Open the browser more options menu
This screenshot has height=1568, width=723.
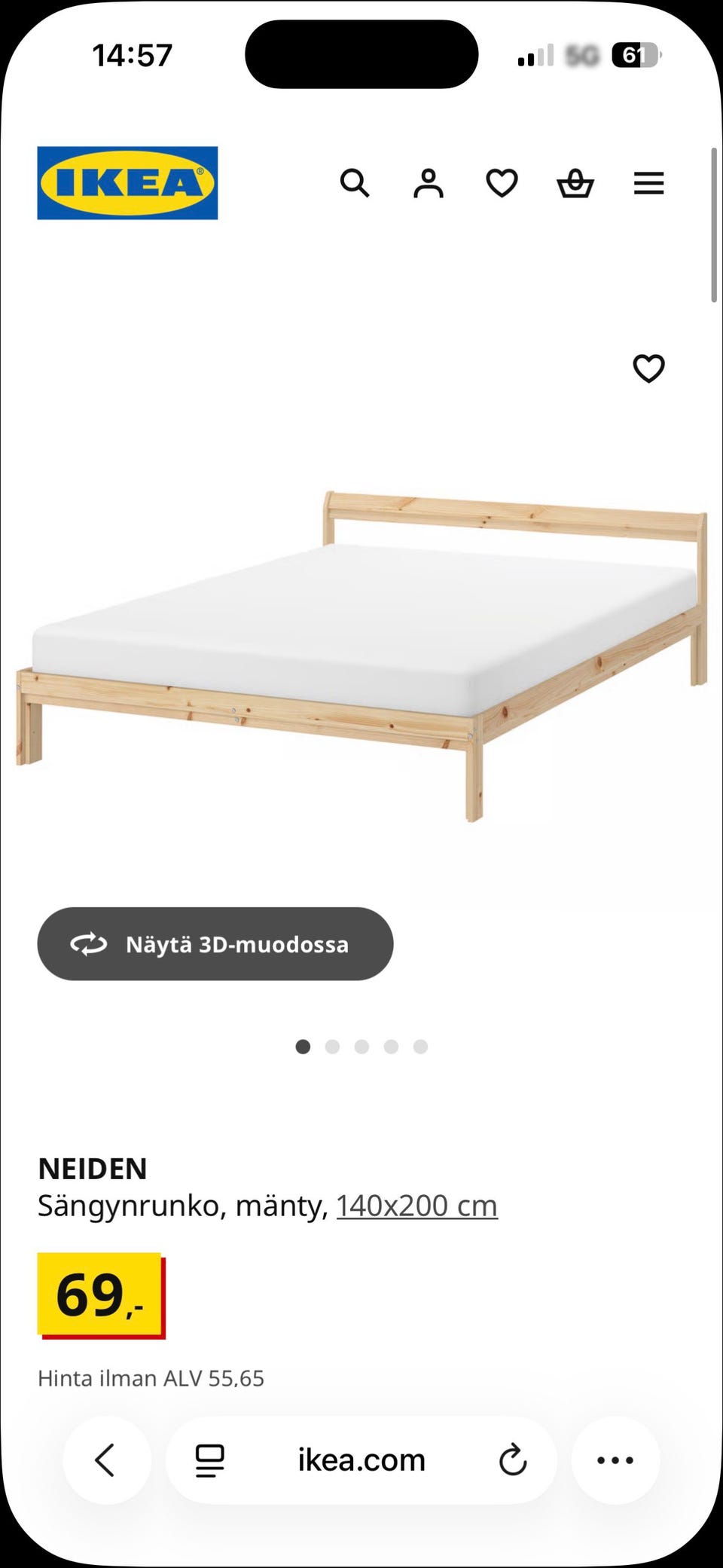[x=615, y=1460]
